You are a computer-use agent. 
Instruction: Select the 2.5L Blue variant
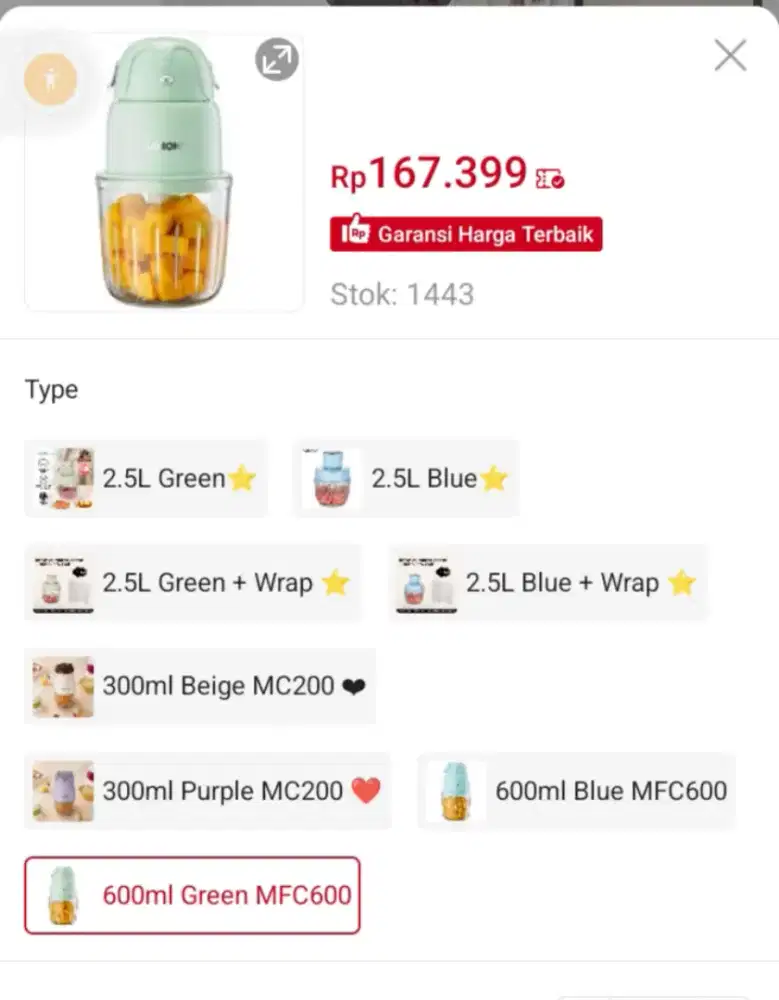pyautogui.click(x=405, y=478)
